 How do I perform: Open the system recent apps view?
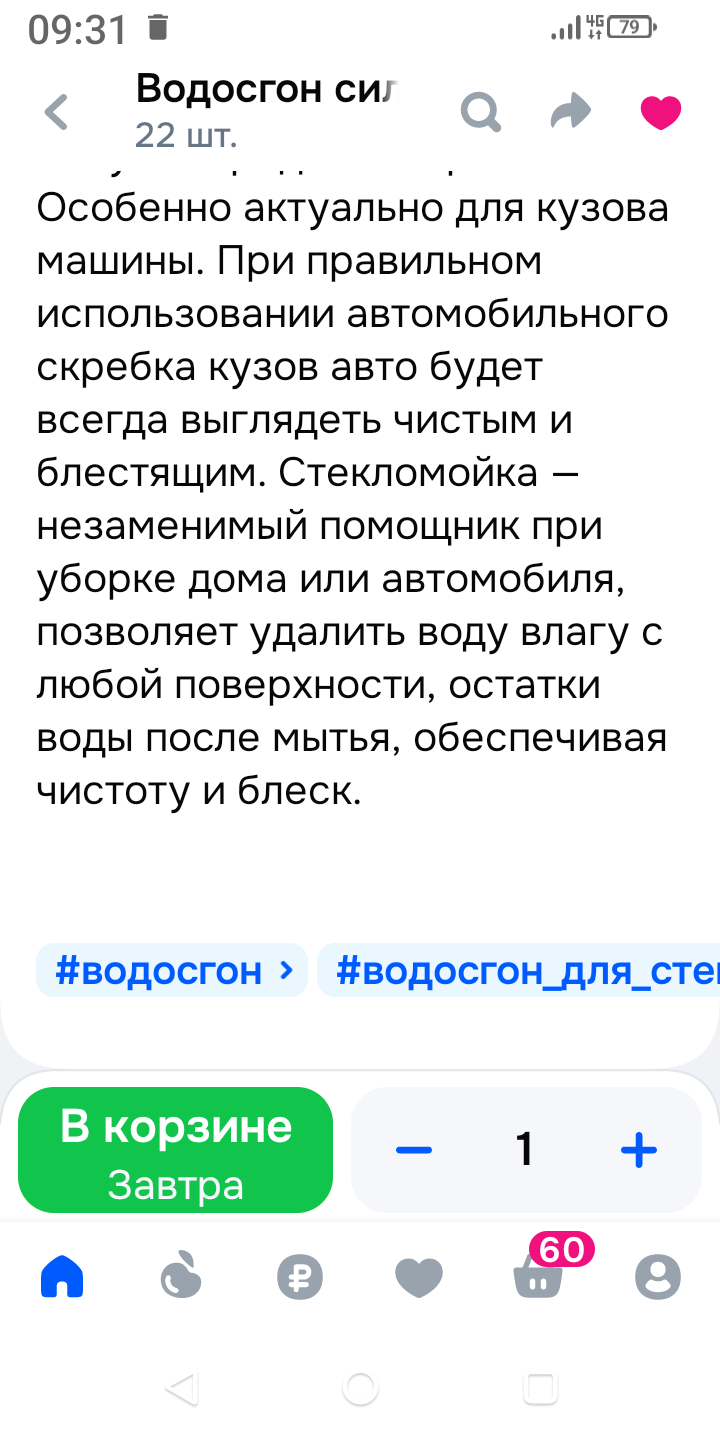tap(540, 1387)
